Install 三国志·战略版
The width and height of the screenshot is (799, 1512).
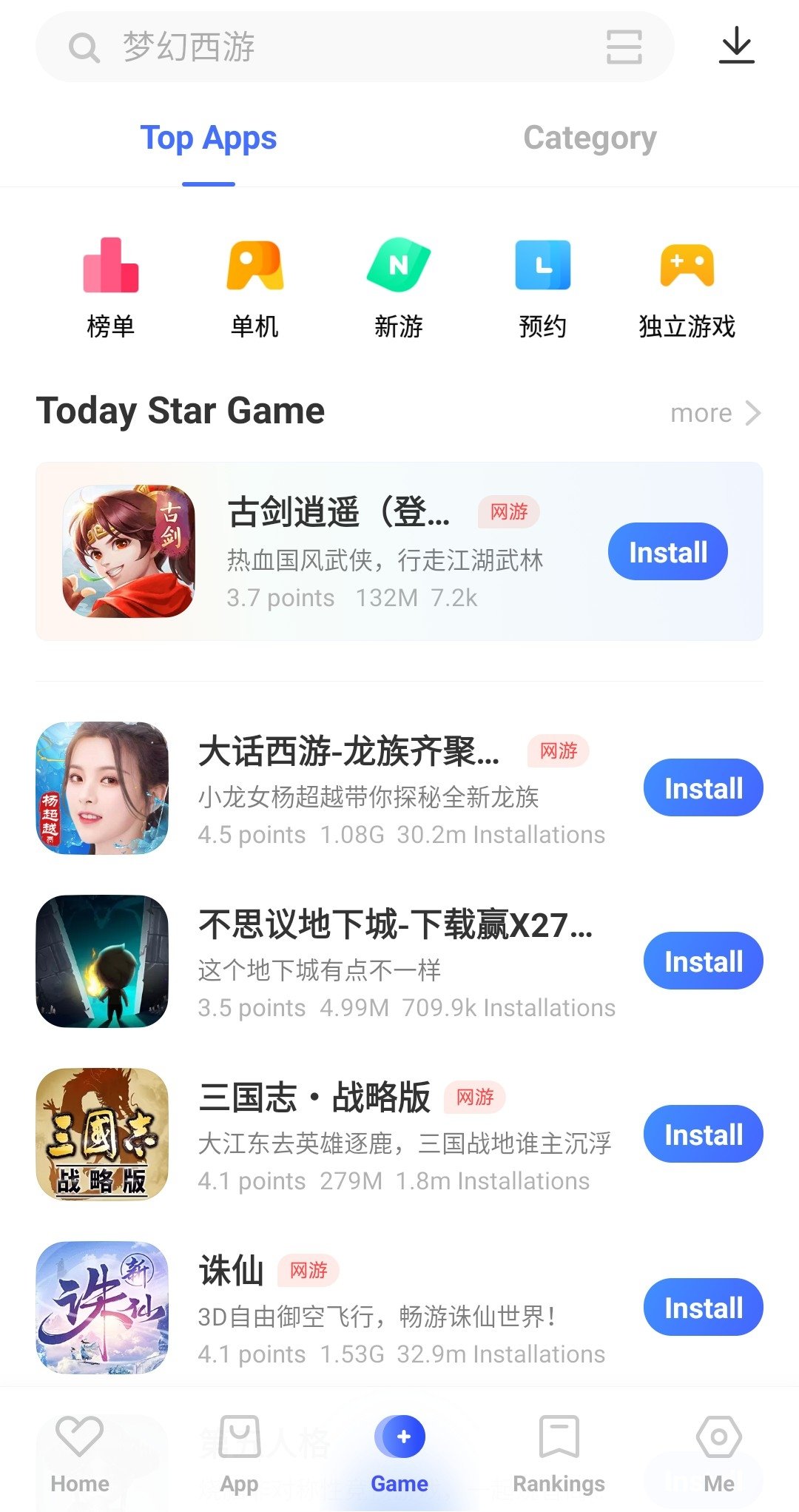click(703, 1134)
